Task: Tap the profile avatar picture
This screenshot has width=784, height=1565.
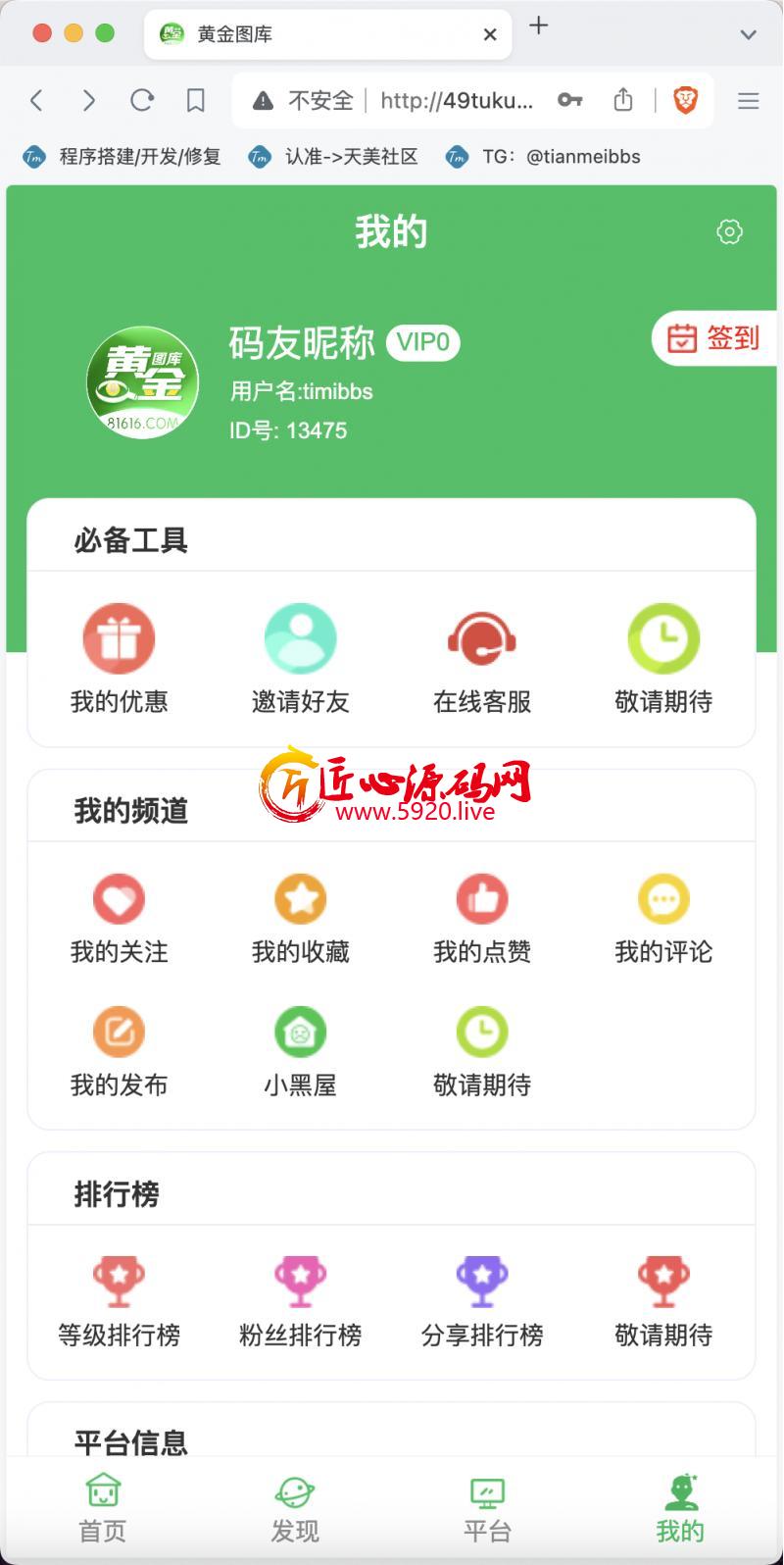Action: pyautogui.click(x=142, y=382)
